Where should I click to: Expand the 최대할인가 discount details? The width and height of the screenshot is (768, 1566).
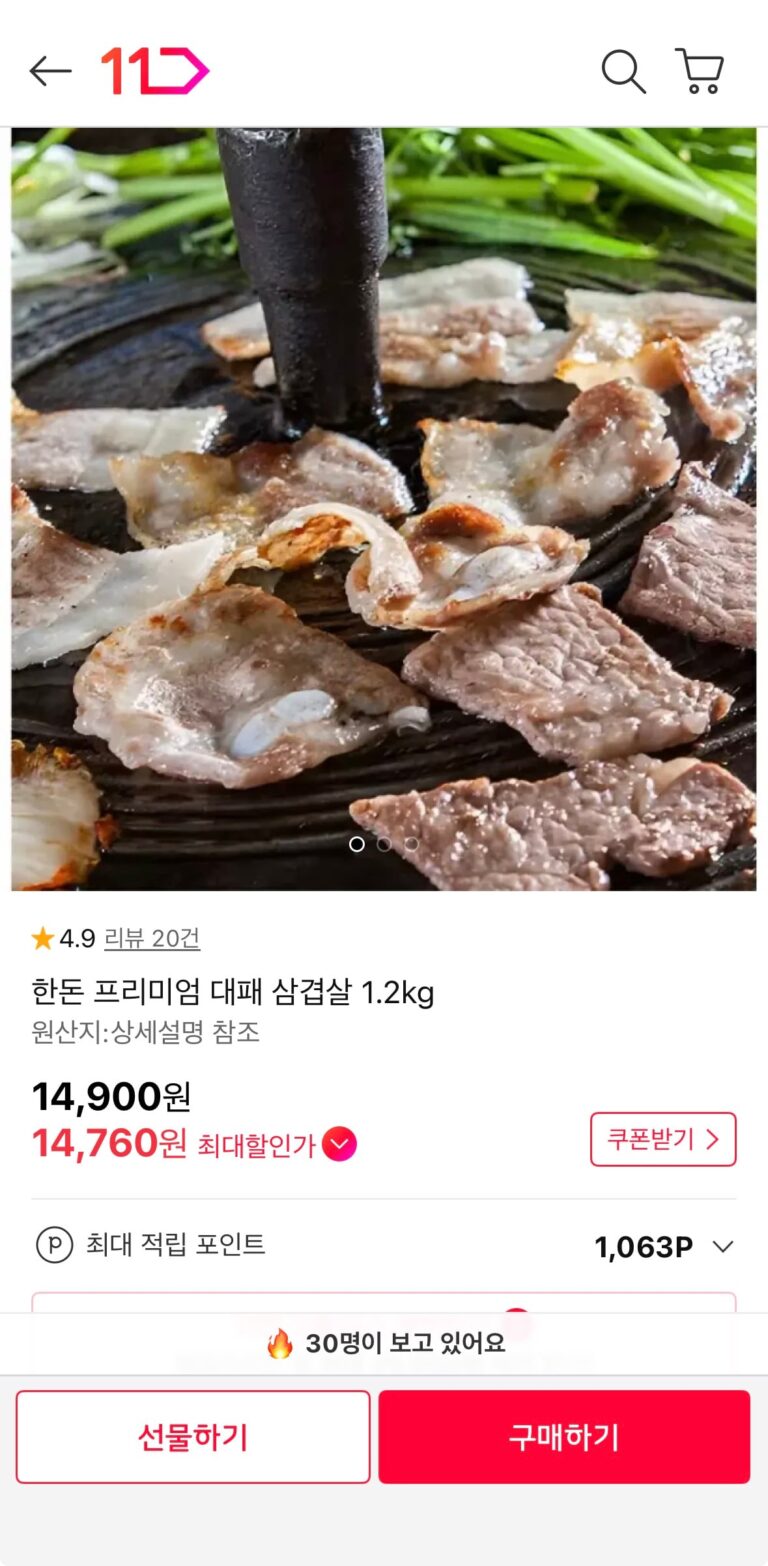(x=339, y=1144)
